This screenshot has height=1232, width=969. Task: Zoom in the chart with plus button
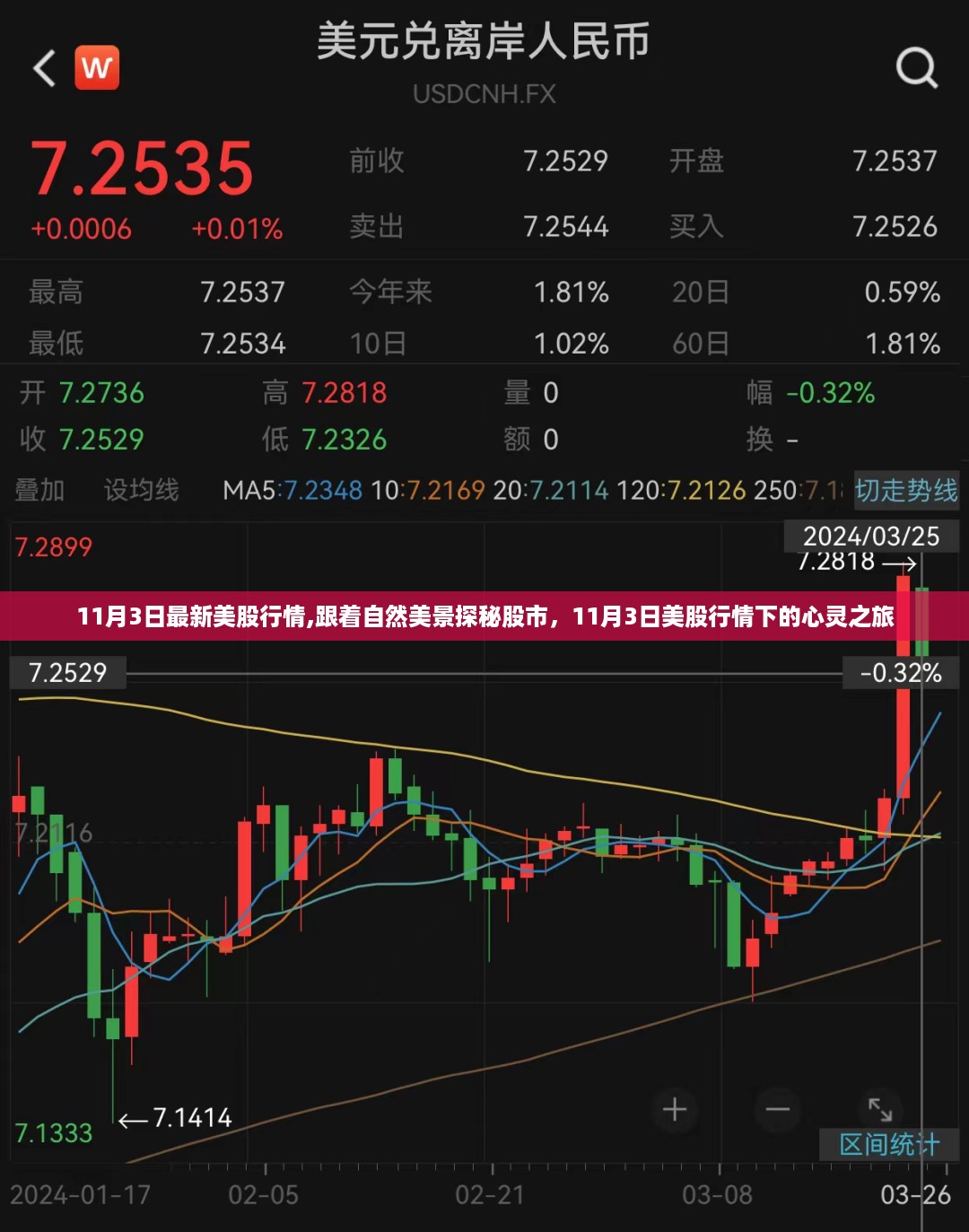675,1110
